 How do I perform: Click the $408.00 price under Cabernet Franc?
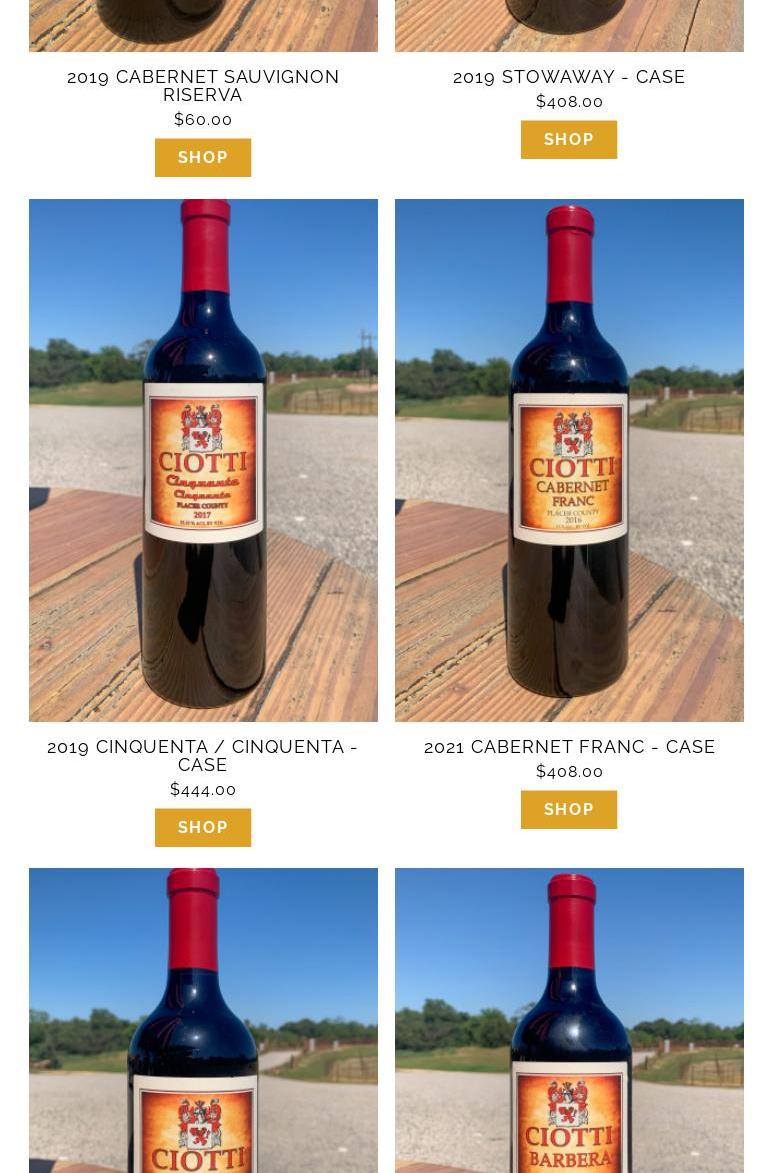pos(569,771)
